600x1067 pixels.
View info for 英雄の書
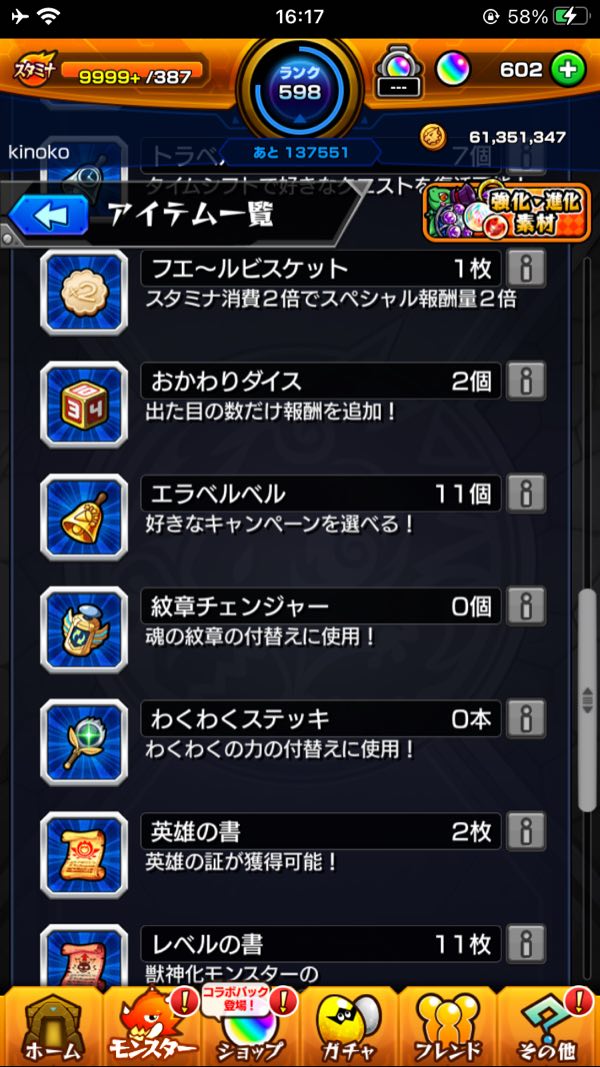527,831
